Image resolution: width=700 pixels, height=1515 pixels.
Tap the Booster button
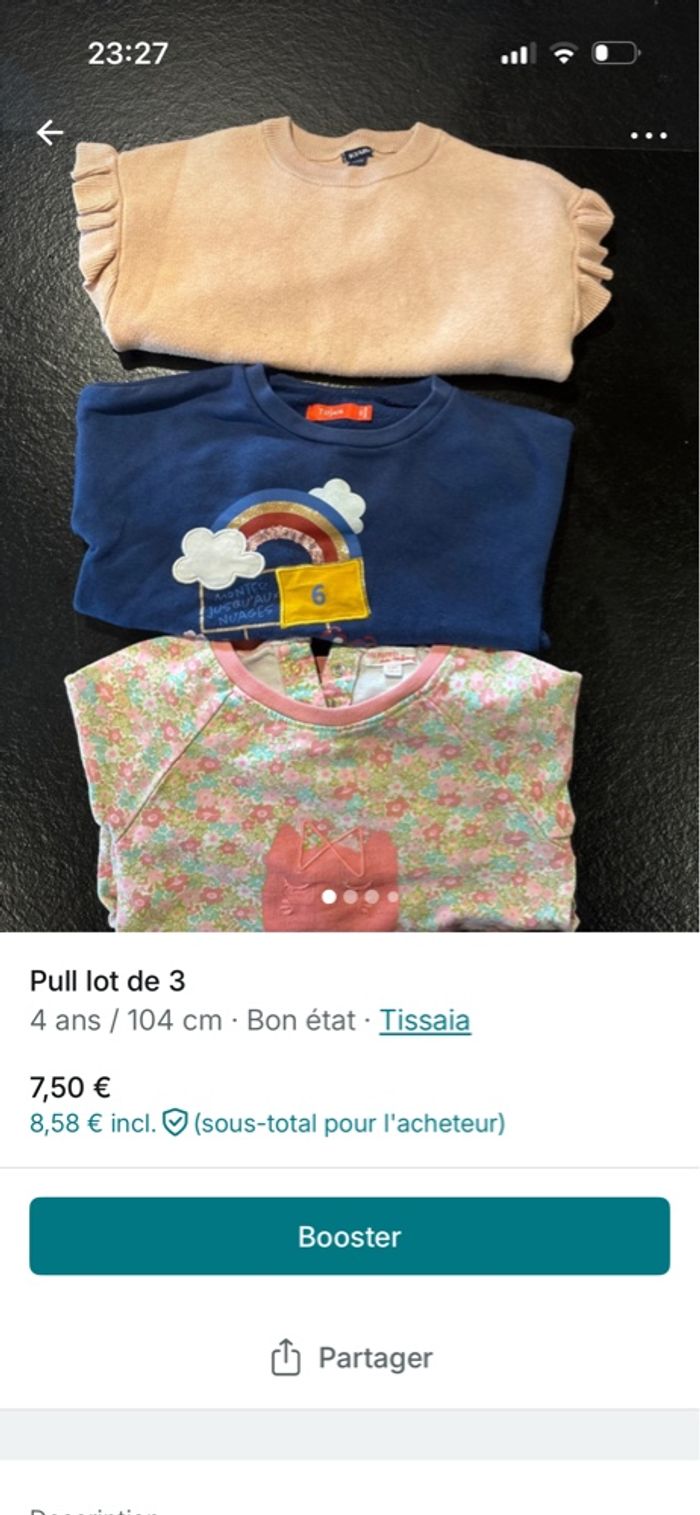click(x=350, y=1236)
